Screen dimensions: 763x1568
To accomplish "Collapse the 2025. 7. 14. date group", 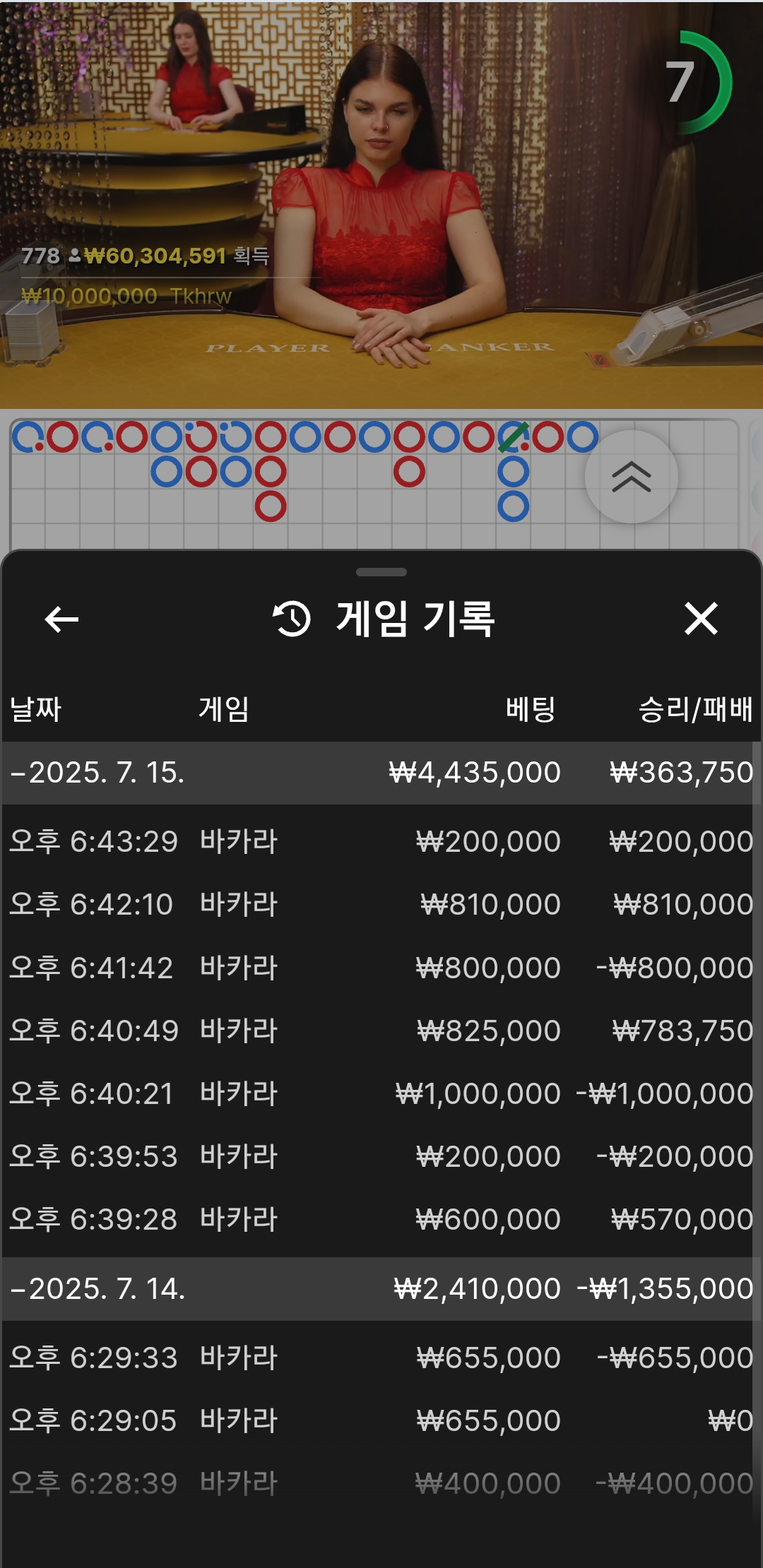I will [x=381, y=1289].
